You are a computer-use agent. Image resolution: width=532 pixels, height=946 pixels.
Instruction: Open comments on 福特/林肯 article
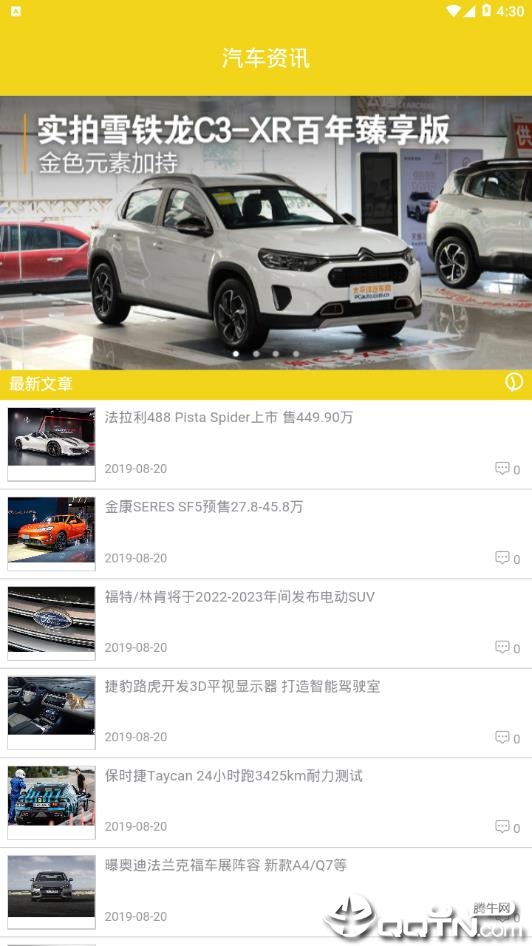[x=507, y=647]
